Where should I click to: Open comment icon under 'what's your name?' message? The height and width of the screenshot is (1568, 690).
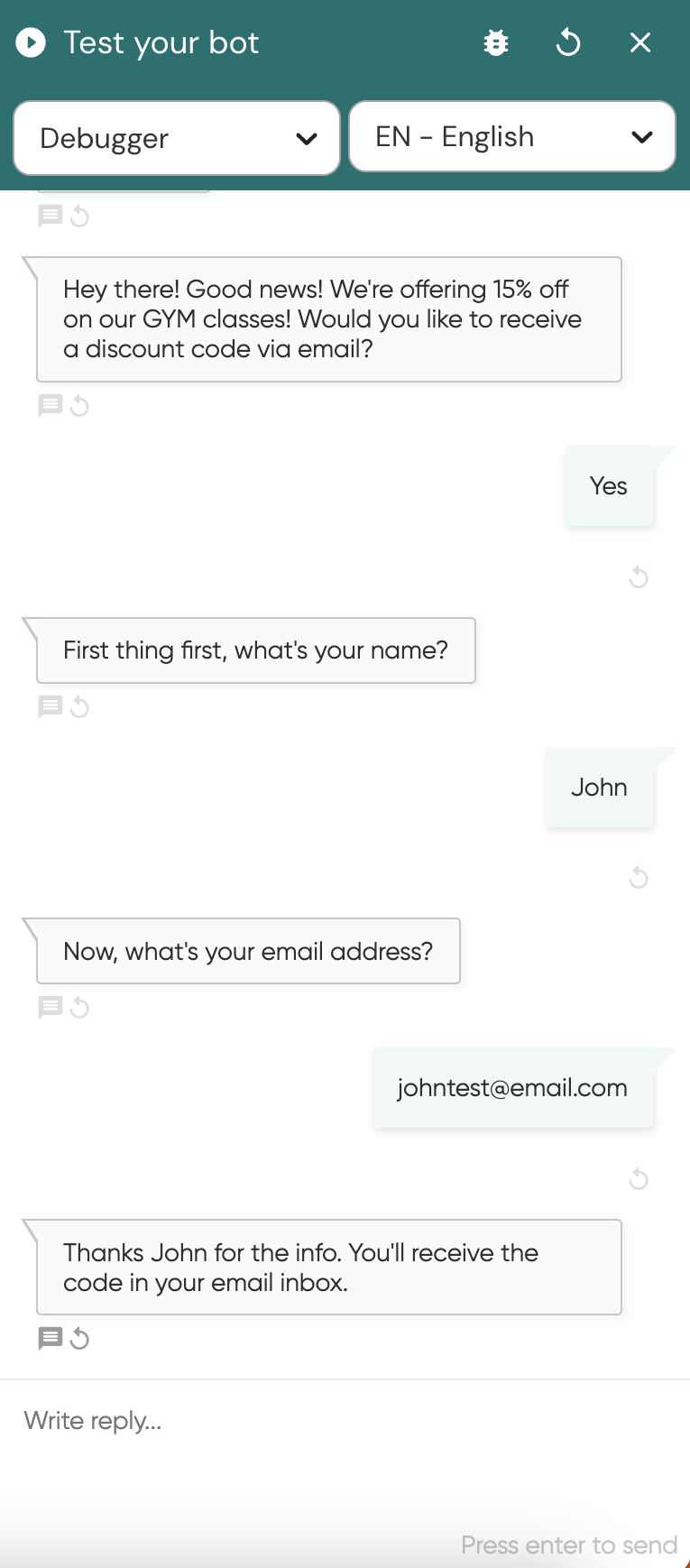[x=51, y=706]
